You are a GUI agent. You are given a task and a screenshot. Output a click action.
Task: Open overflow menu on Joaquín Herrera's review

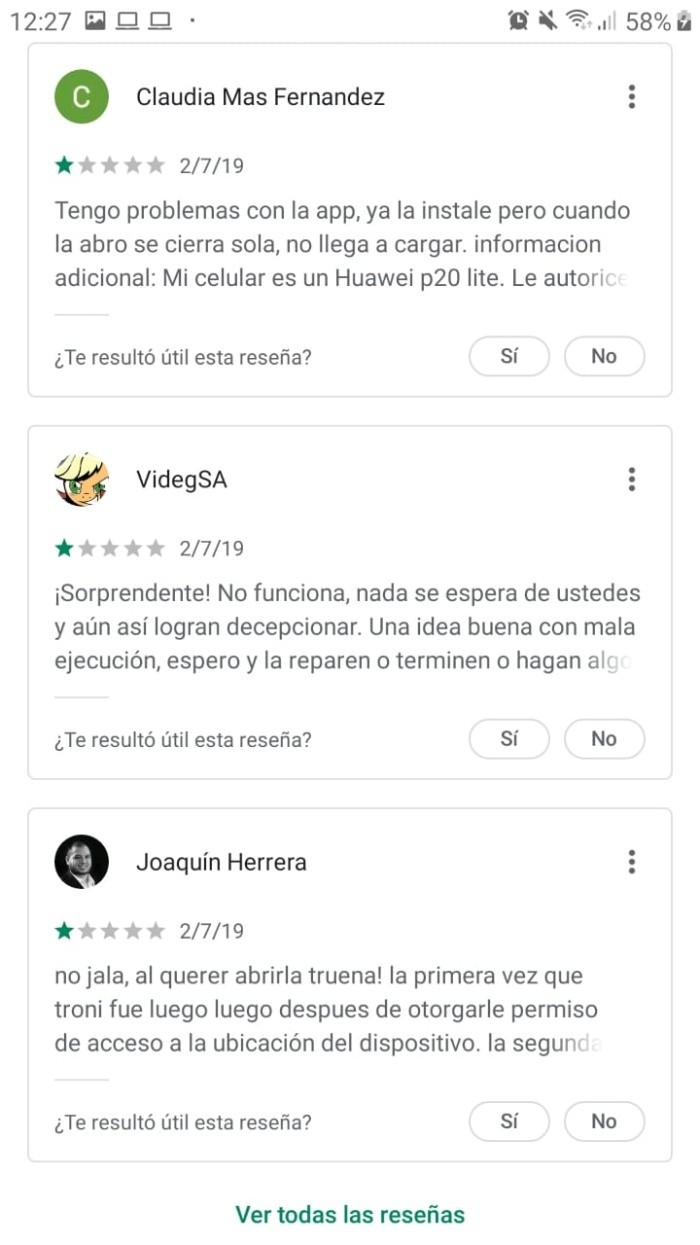click(631, 862)
